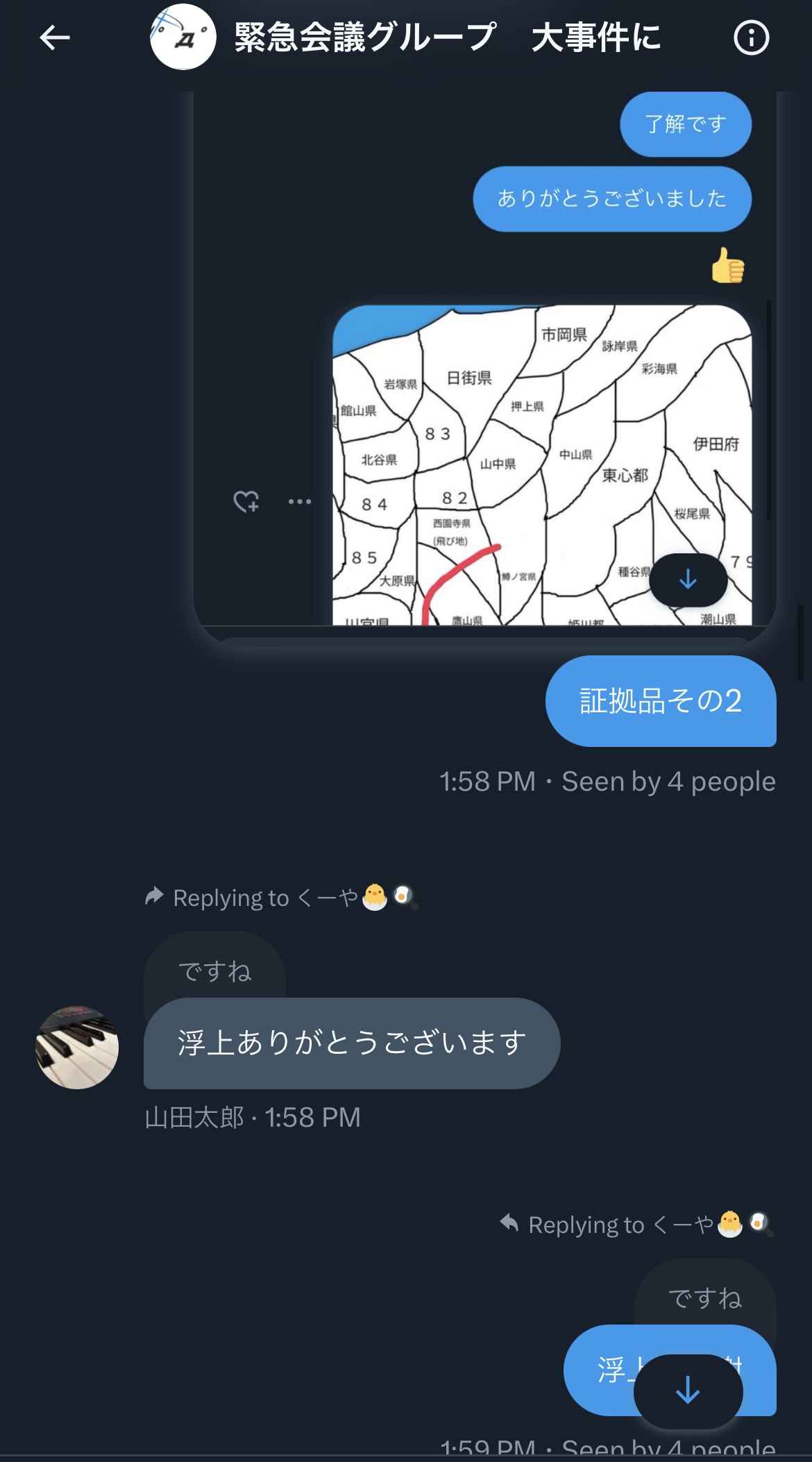Add a reaction with the heart-plus icon
Viewport: 812px width, 1462px height.
[x=246, y=501]
